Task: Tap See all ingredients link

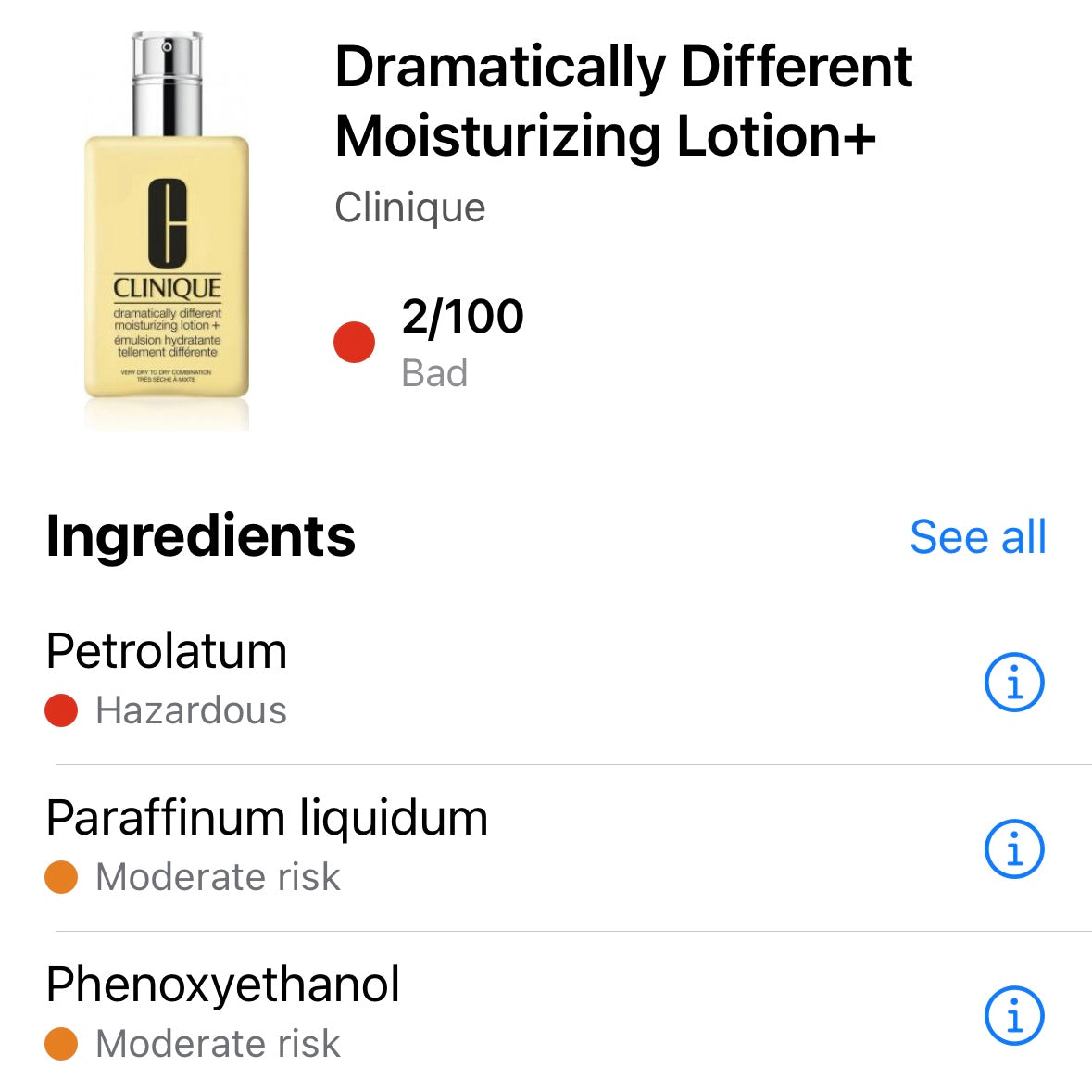Action: [977, 537]
